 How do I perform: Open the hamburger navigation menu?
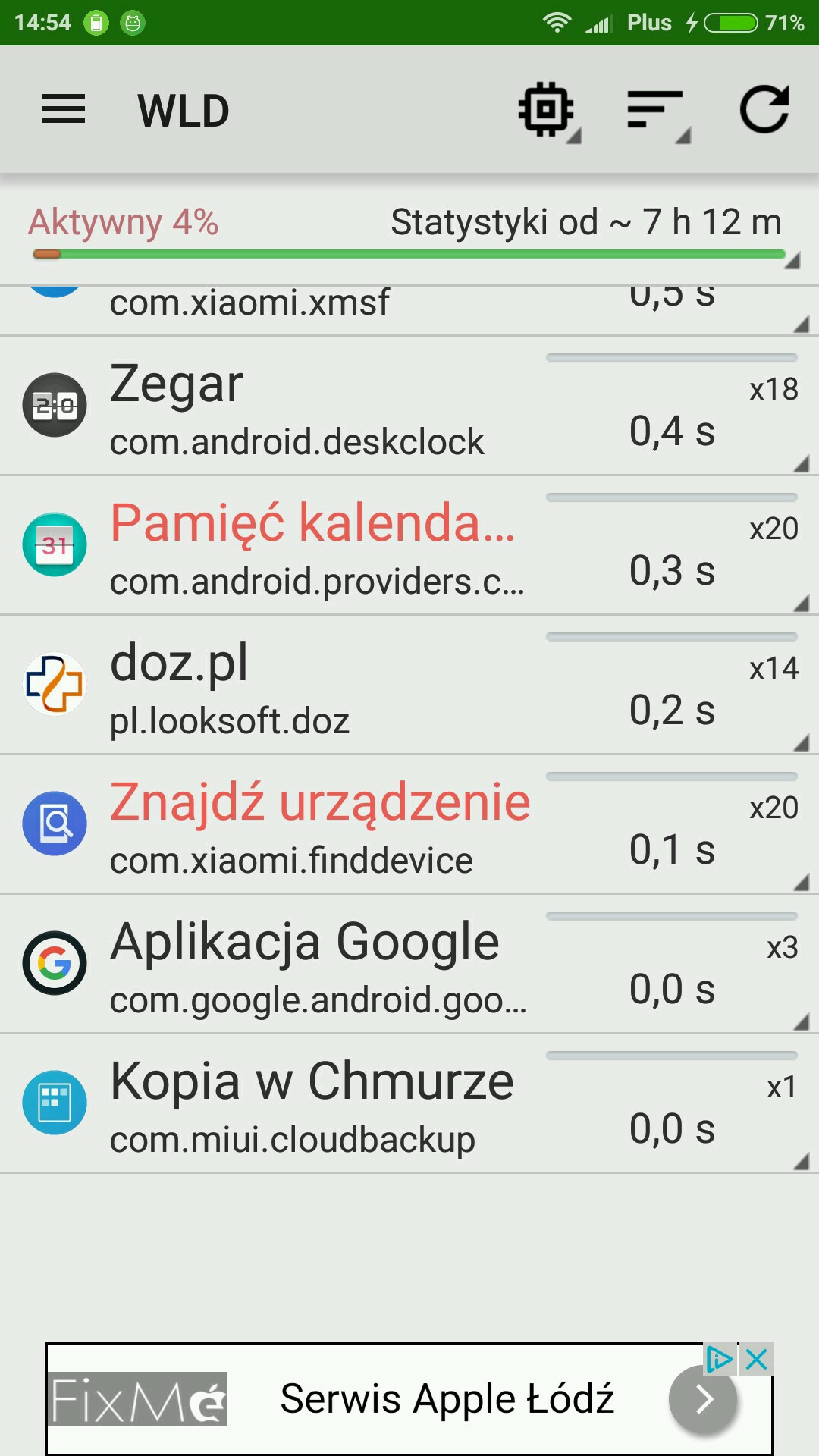64,110
